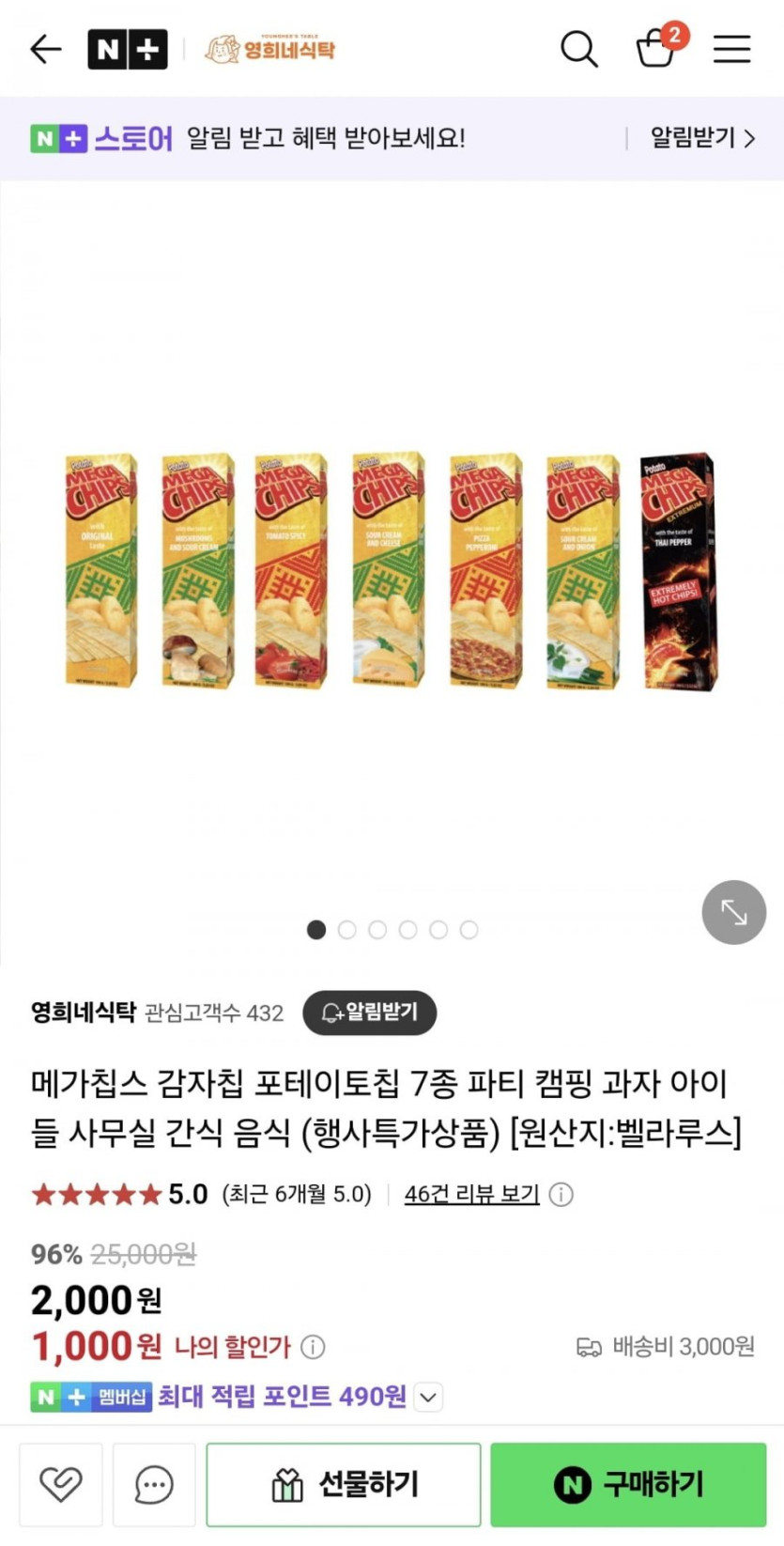The width and height of the screenshot is (784, 1546).
Task: Open the search magnifier
Action: 578,49
